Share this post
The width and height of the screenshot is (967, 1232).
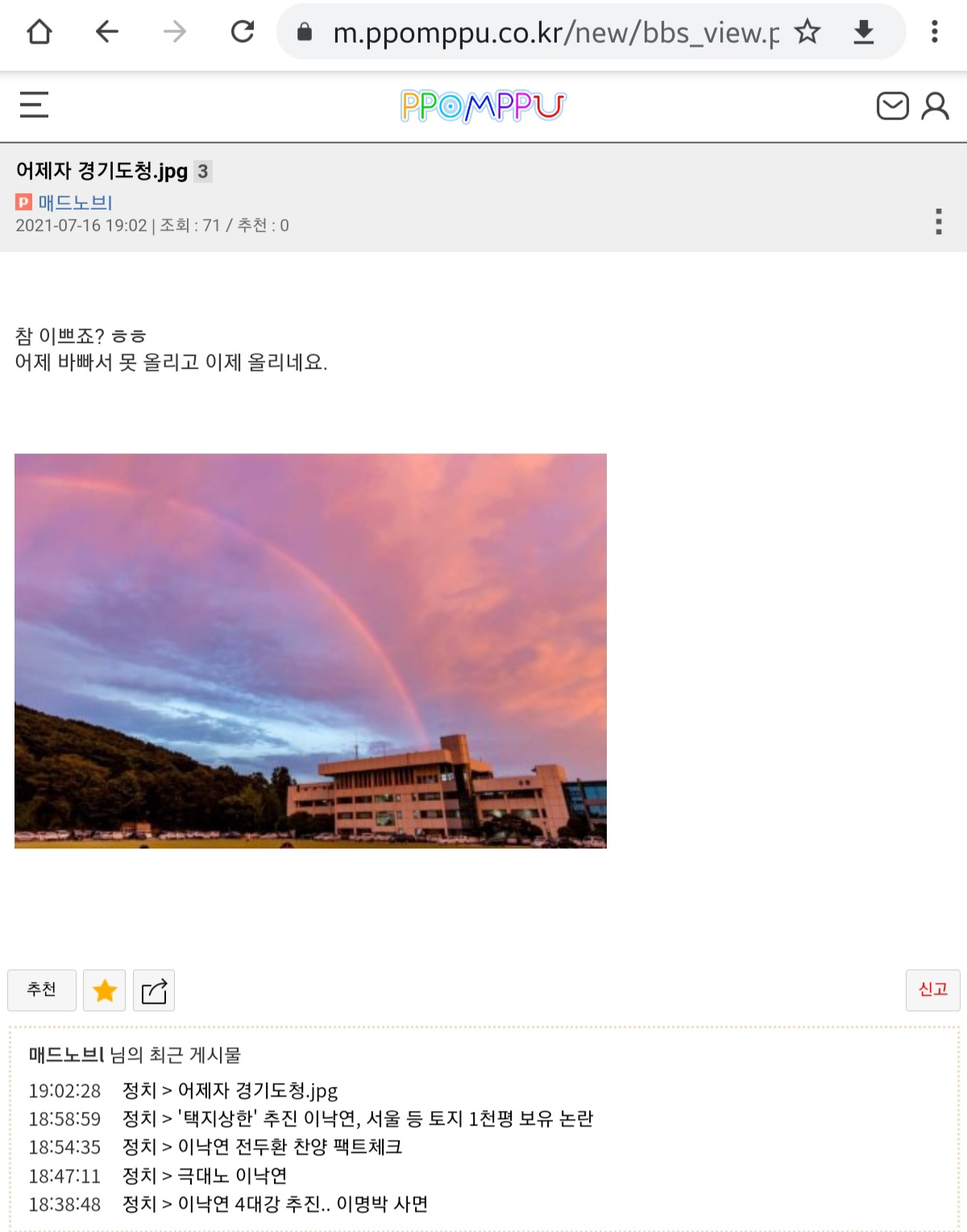click(x=154, y=990)
